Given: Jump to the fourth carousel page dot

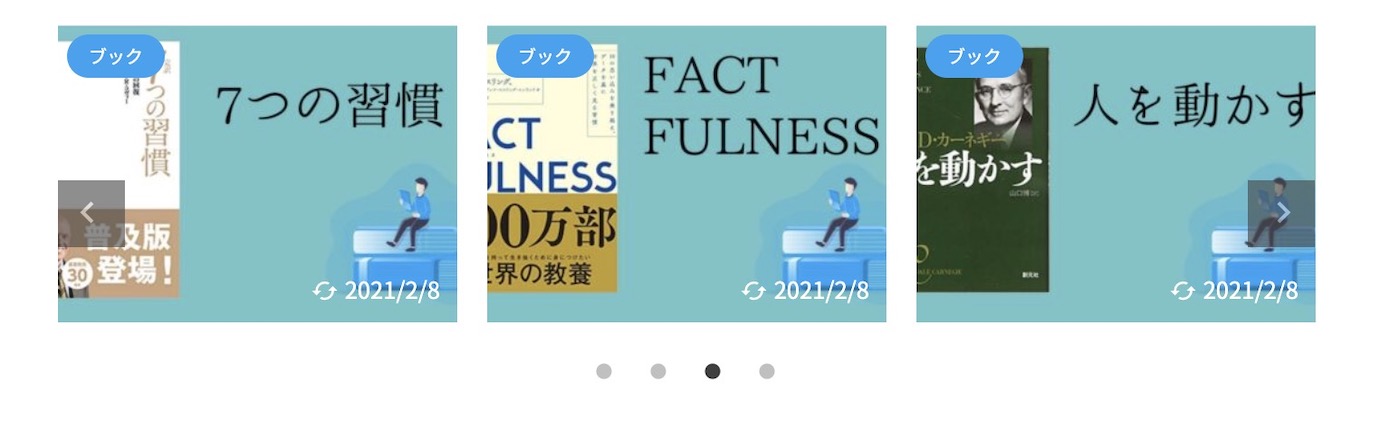Looking at the screenshot, I should (x=766, y=371).
